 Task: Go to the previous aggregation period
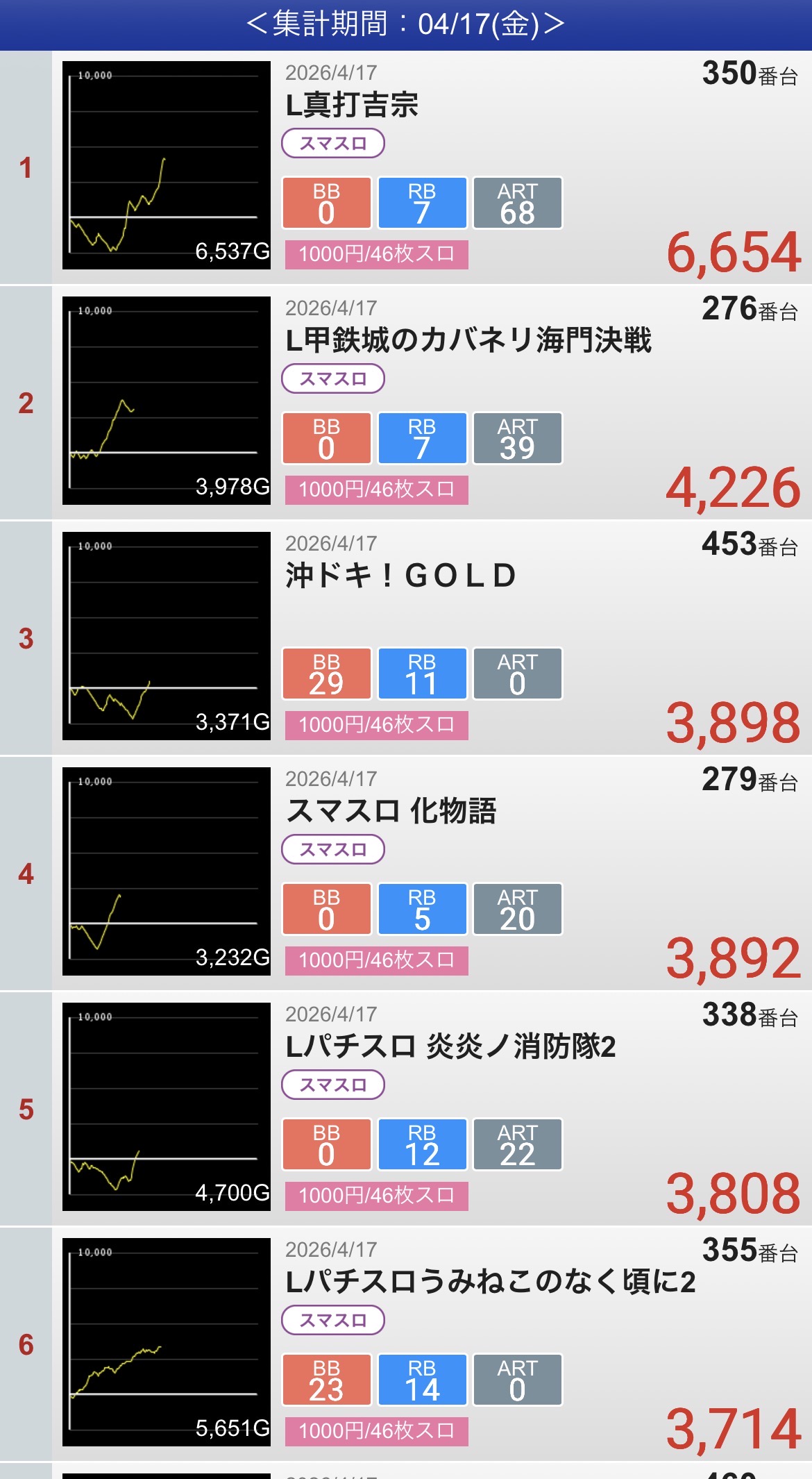(257, 24)
